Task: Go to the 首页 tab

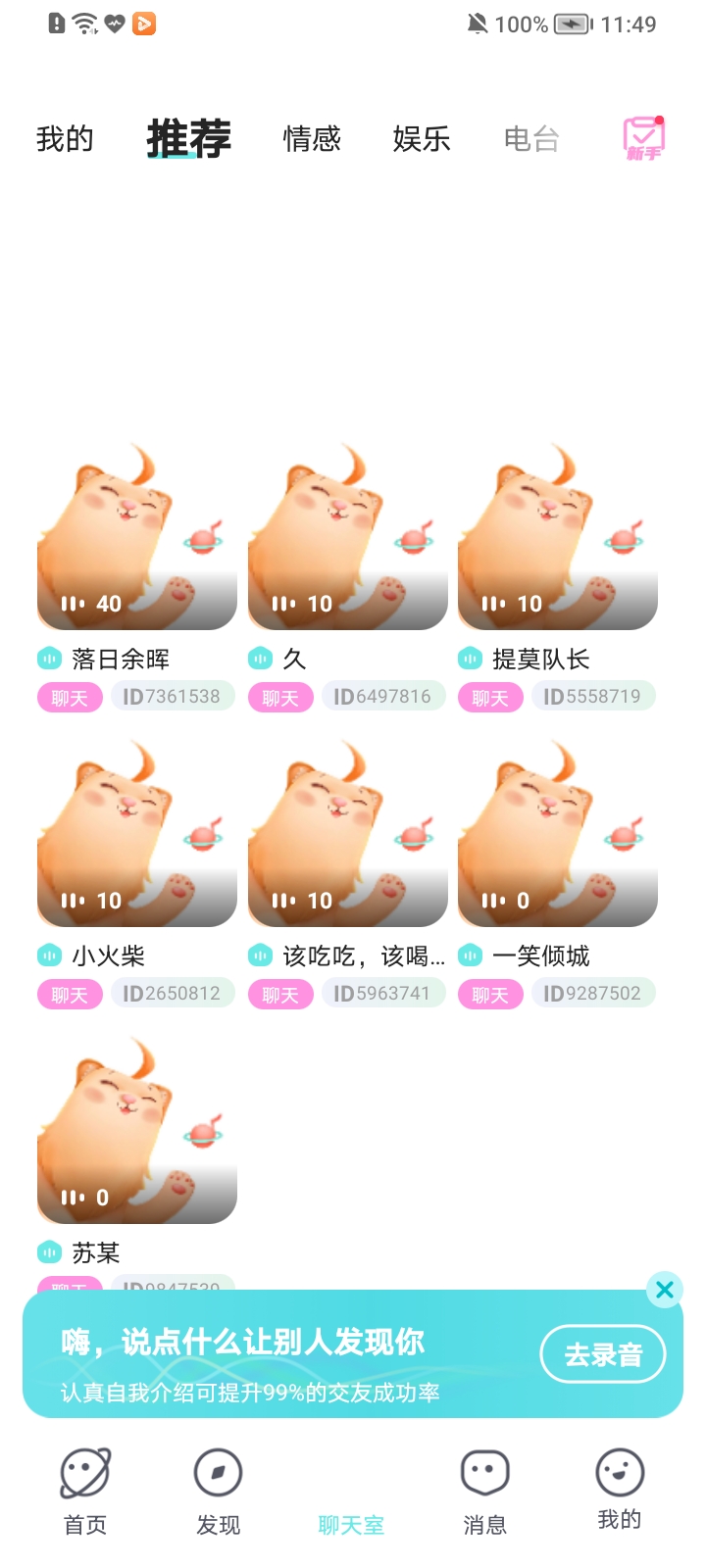Action: pyautogui.click(x=85, y=1492)
